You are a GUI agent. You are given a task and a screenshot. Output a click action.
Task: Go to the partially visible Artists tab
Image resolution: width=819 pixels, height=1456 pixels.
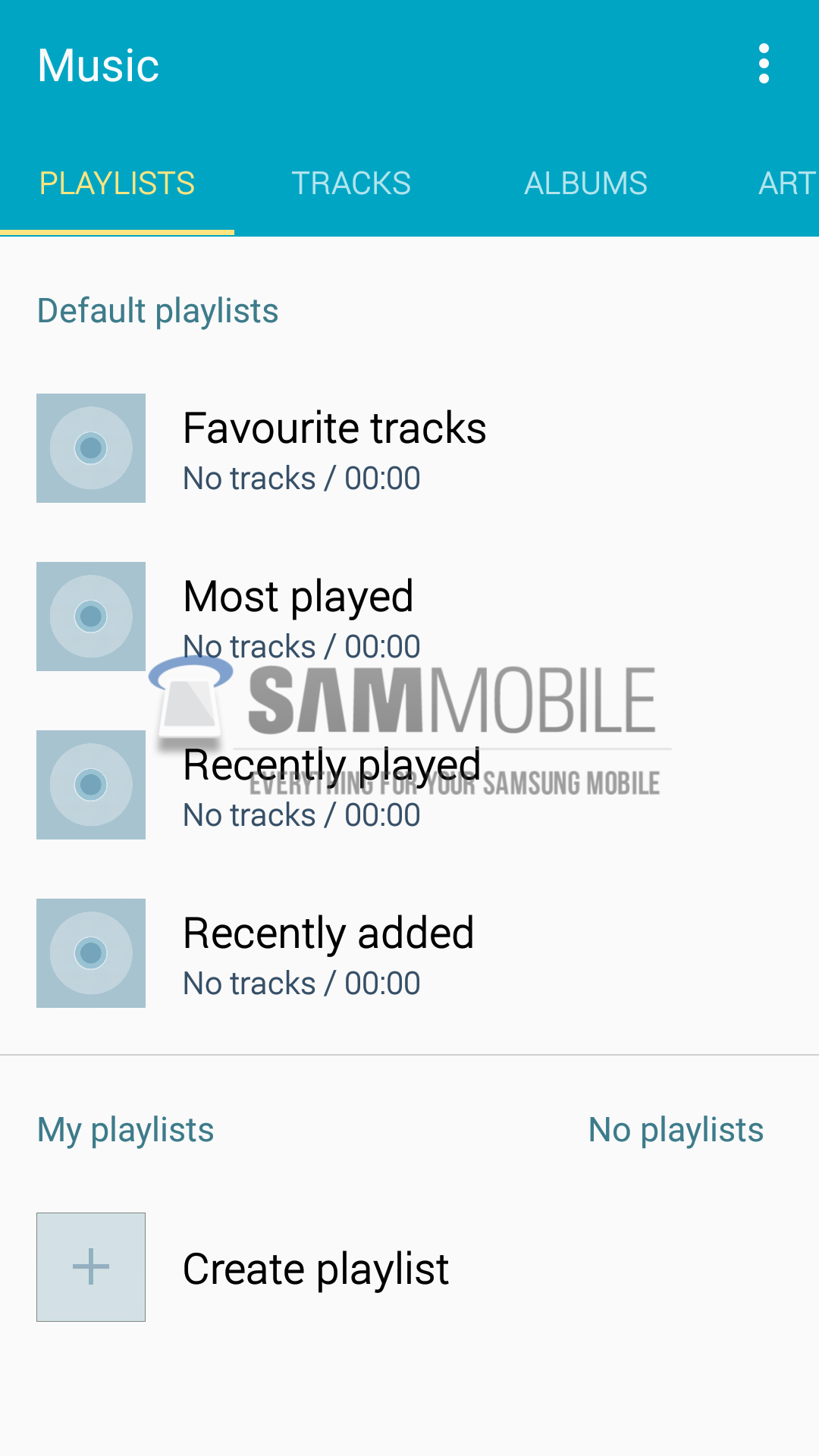pos(786,184)
